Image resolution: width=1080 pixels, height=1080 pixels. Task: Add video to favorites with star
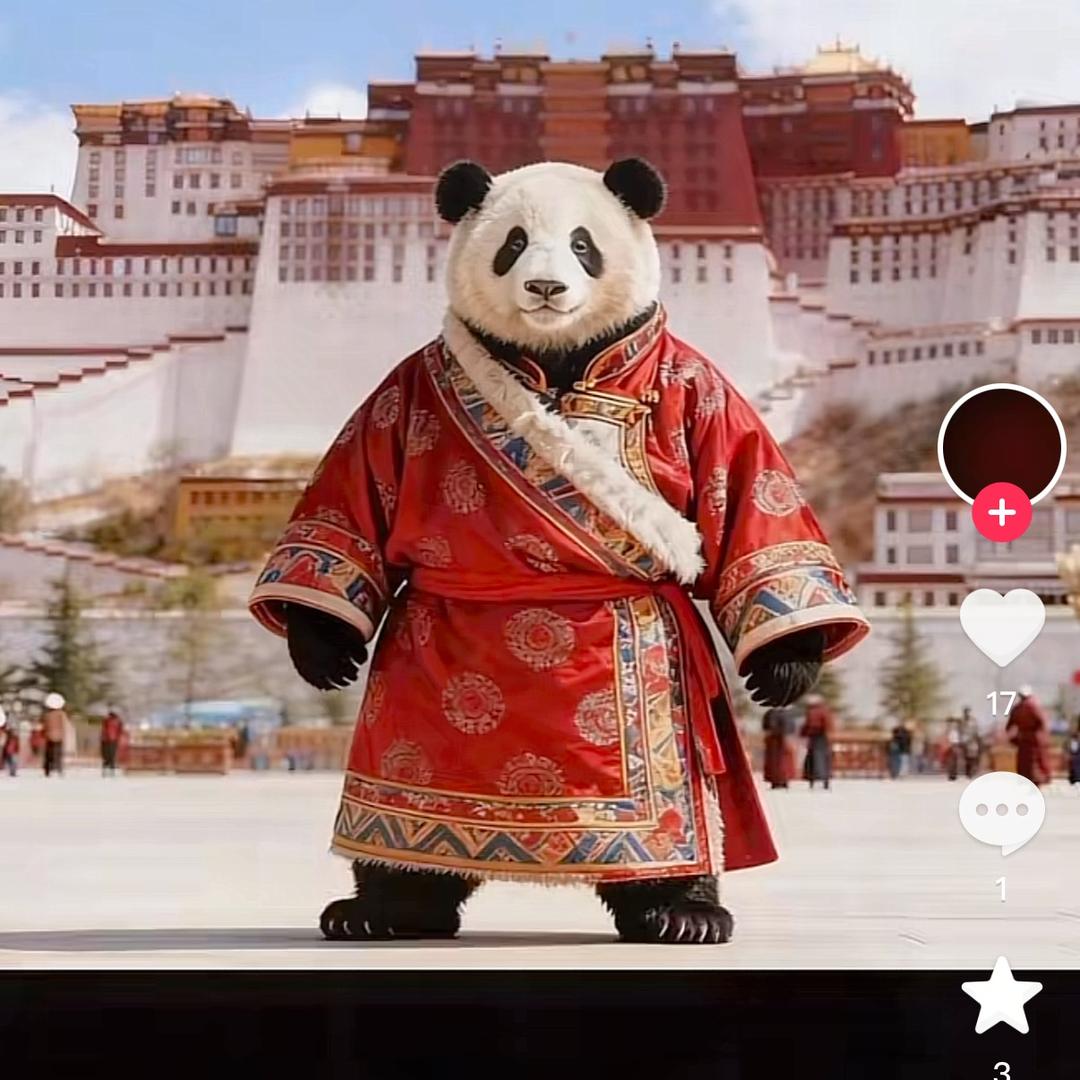pyautogui.click(x=1001, y=996)
